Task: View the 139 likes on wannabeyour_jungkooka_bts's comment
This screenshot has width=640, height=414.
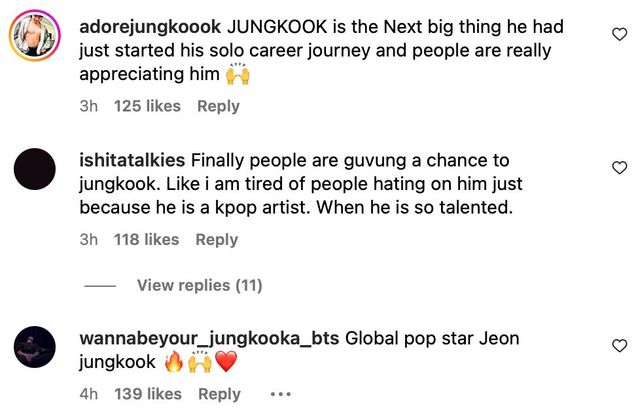Action: pyautogui.click(x=150, y=394)
